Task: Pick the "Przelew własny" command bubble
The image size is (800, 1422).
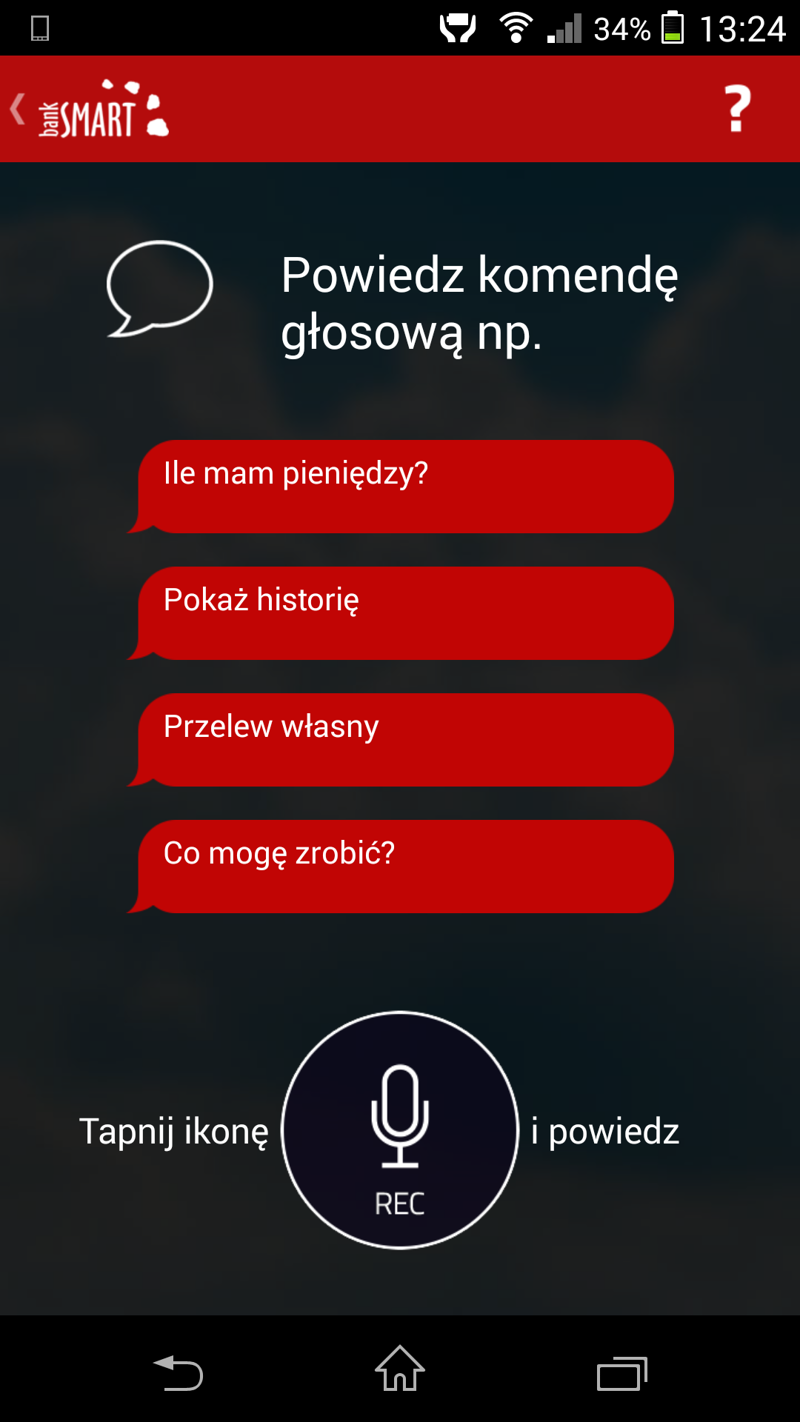Action: [x=401, y=740]
